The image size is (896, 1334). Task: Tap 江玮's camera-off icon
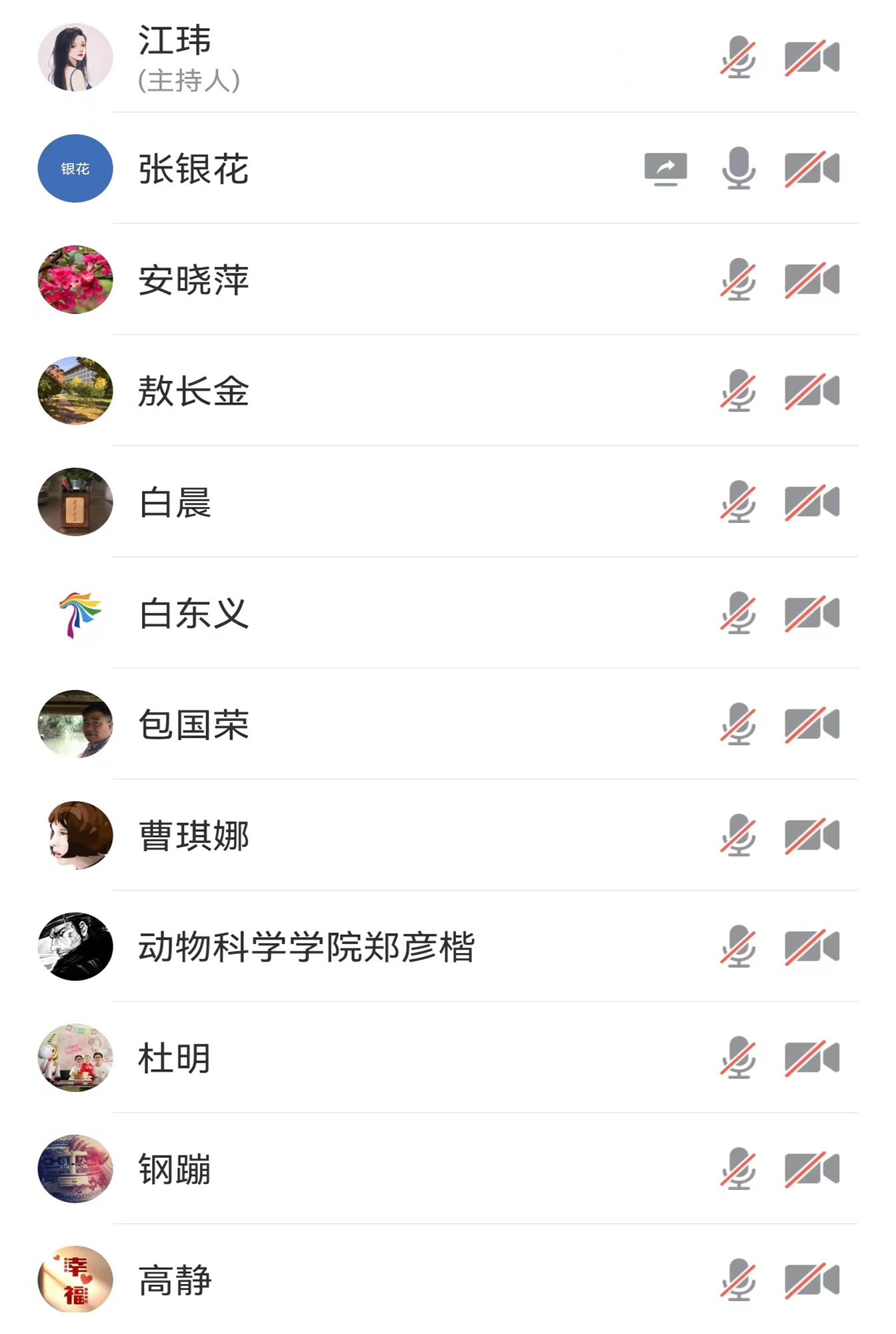[x=811, y=57]
